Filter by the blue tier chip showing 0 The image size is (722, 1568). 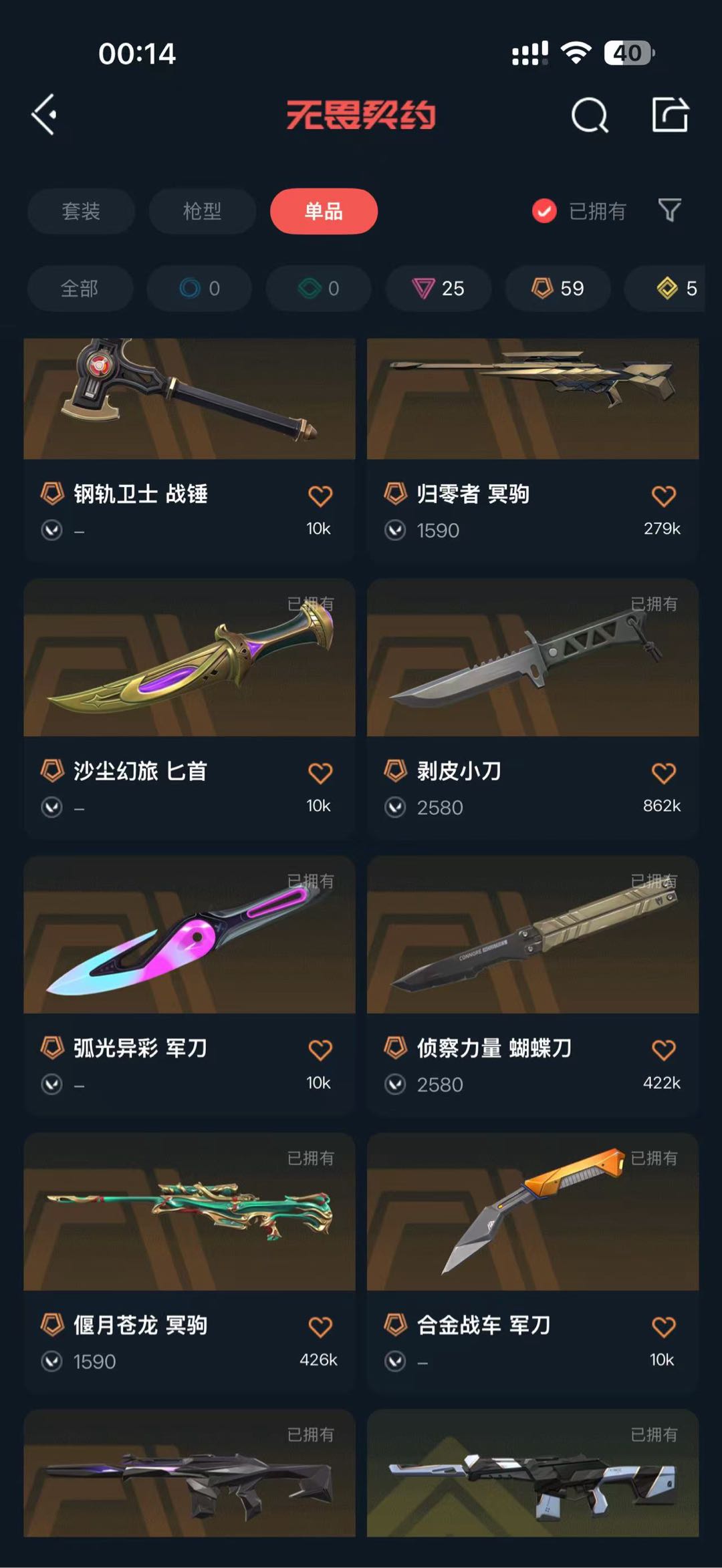(x=199, y=289)
